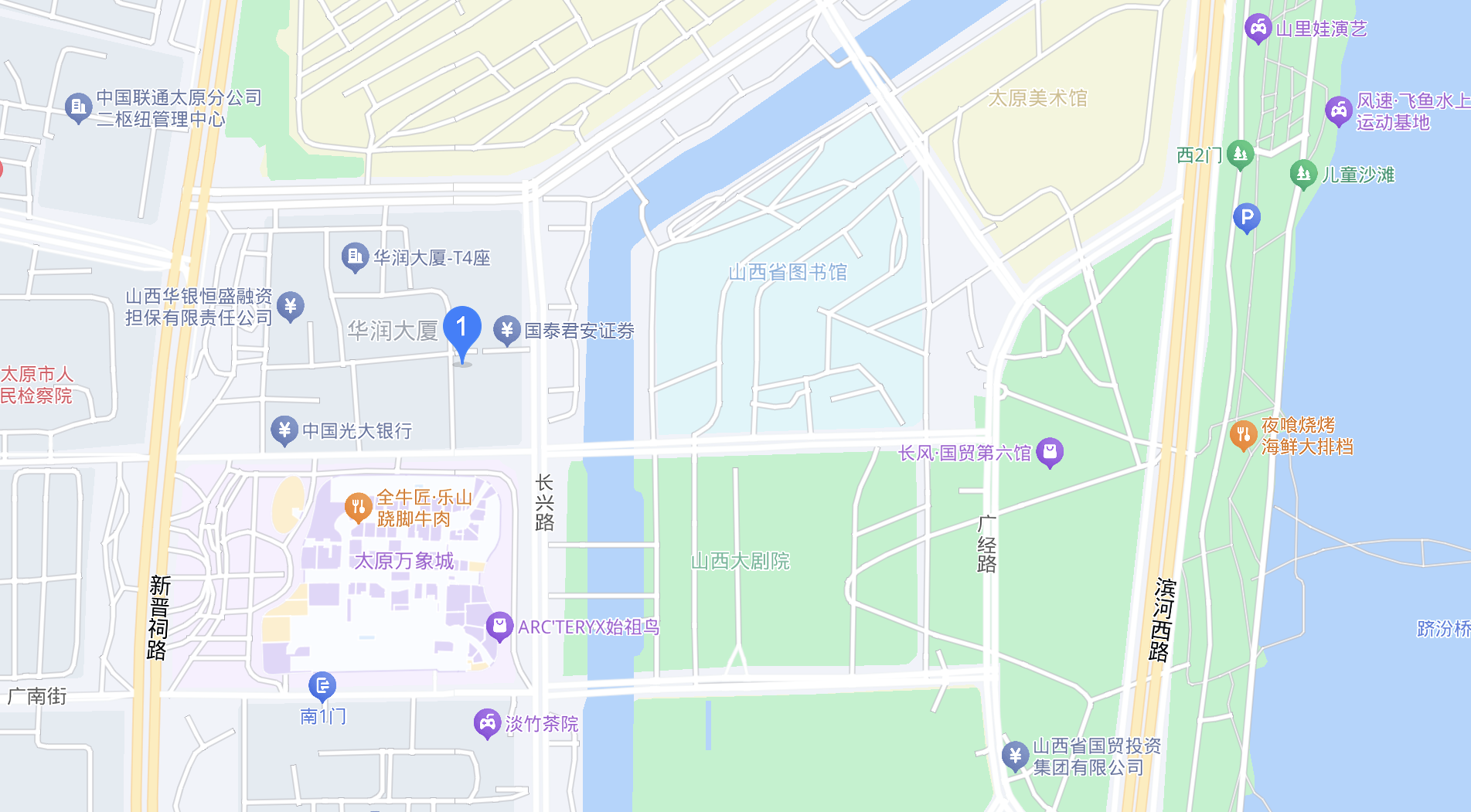The width and height of the screenshot is (1471, 812).
Task: Select the 国泰君安证券 map marker
Action: click(x=506, y=331)
